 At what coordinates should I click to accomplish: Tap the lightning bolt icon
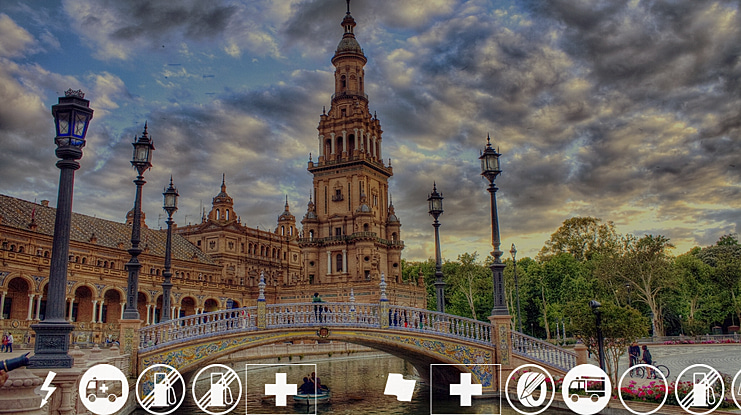[47, 389]
